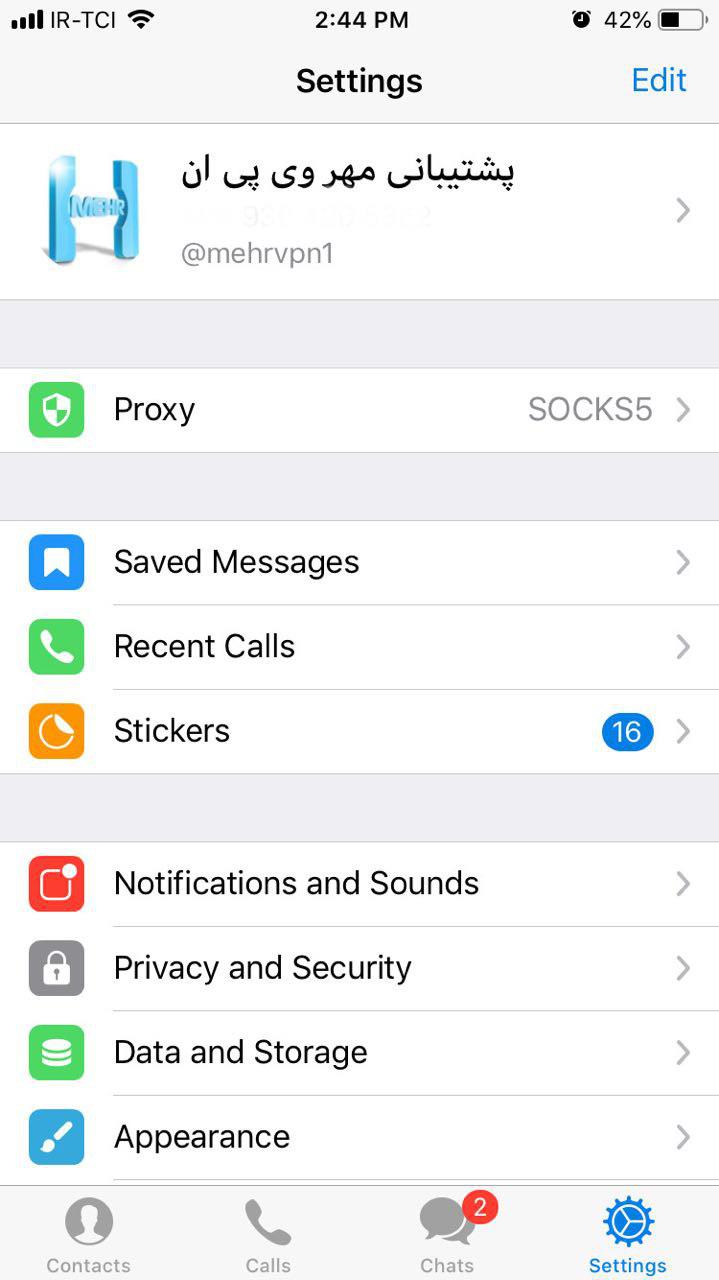Go to Notifications and Sounds

359,884
